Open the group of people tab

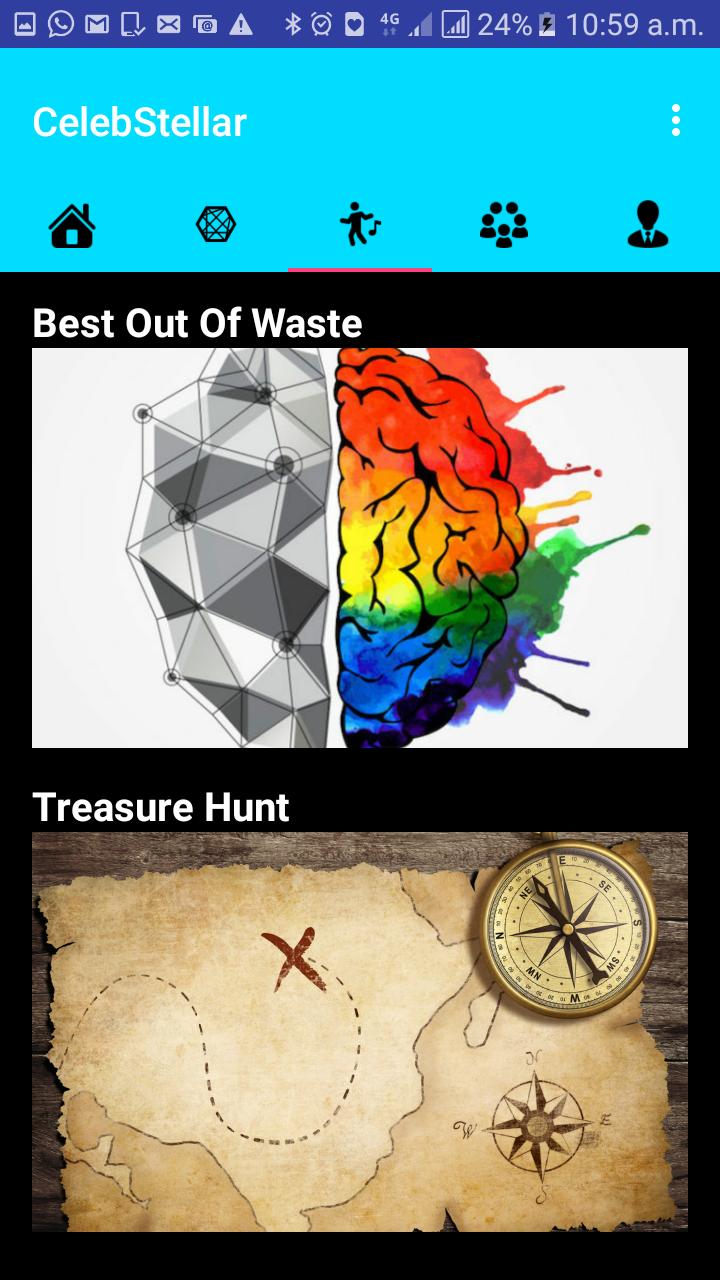504,225
